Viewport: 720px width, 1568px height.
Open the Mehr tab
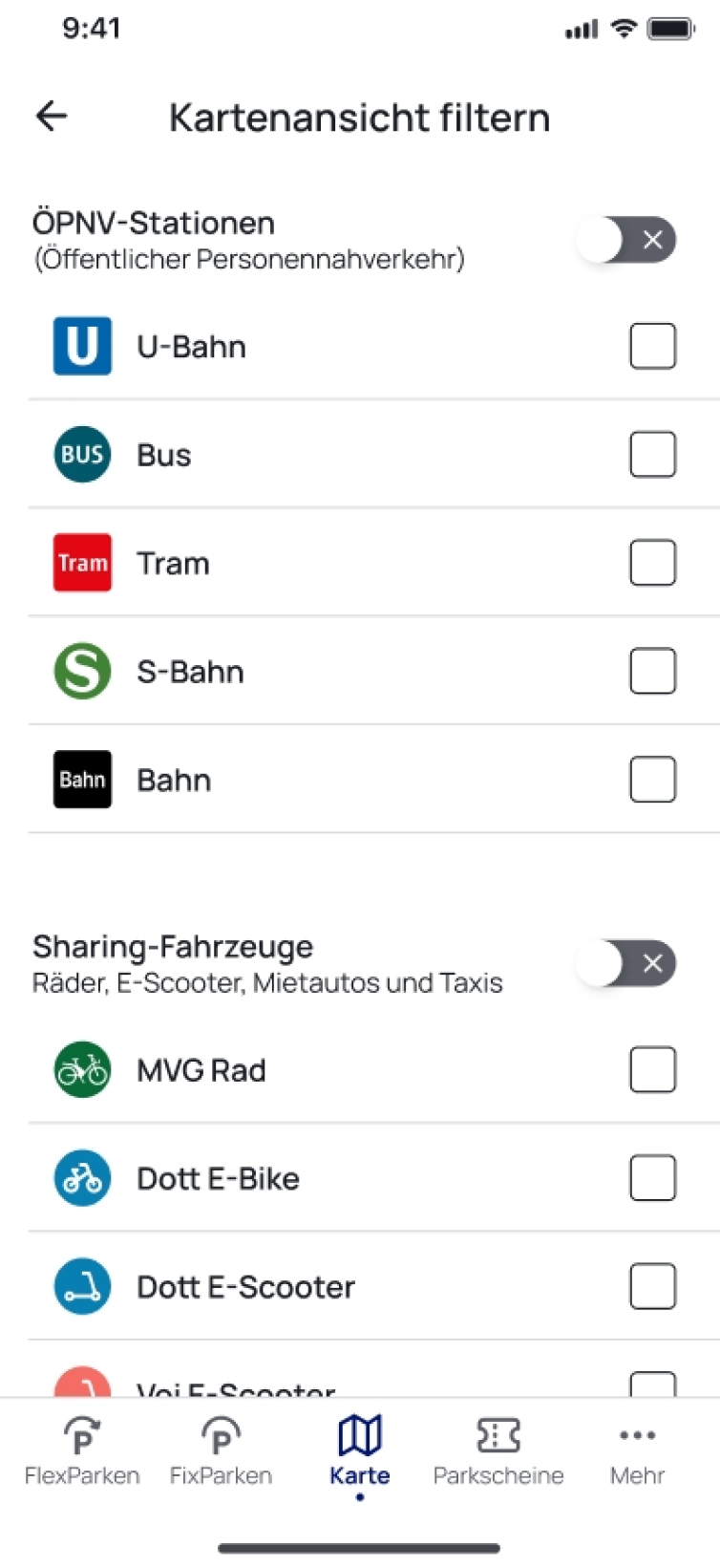(637, 1450)
